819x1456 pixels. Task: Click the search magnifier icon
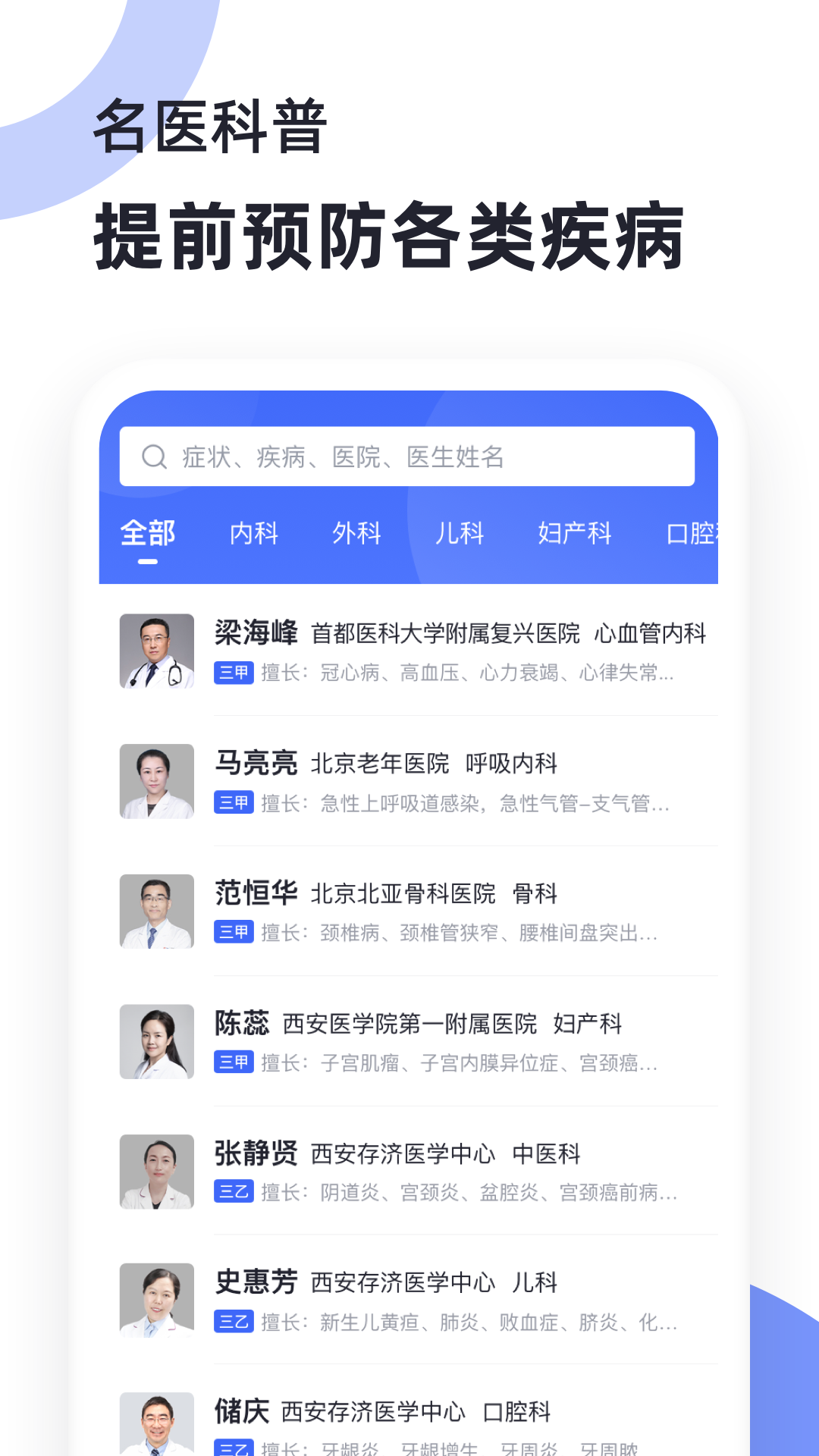click(x=154, y=455)
